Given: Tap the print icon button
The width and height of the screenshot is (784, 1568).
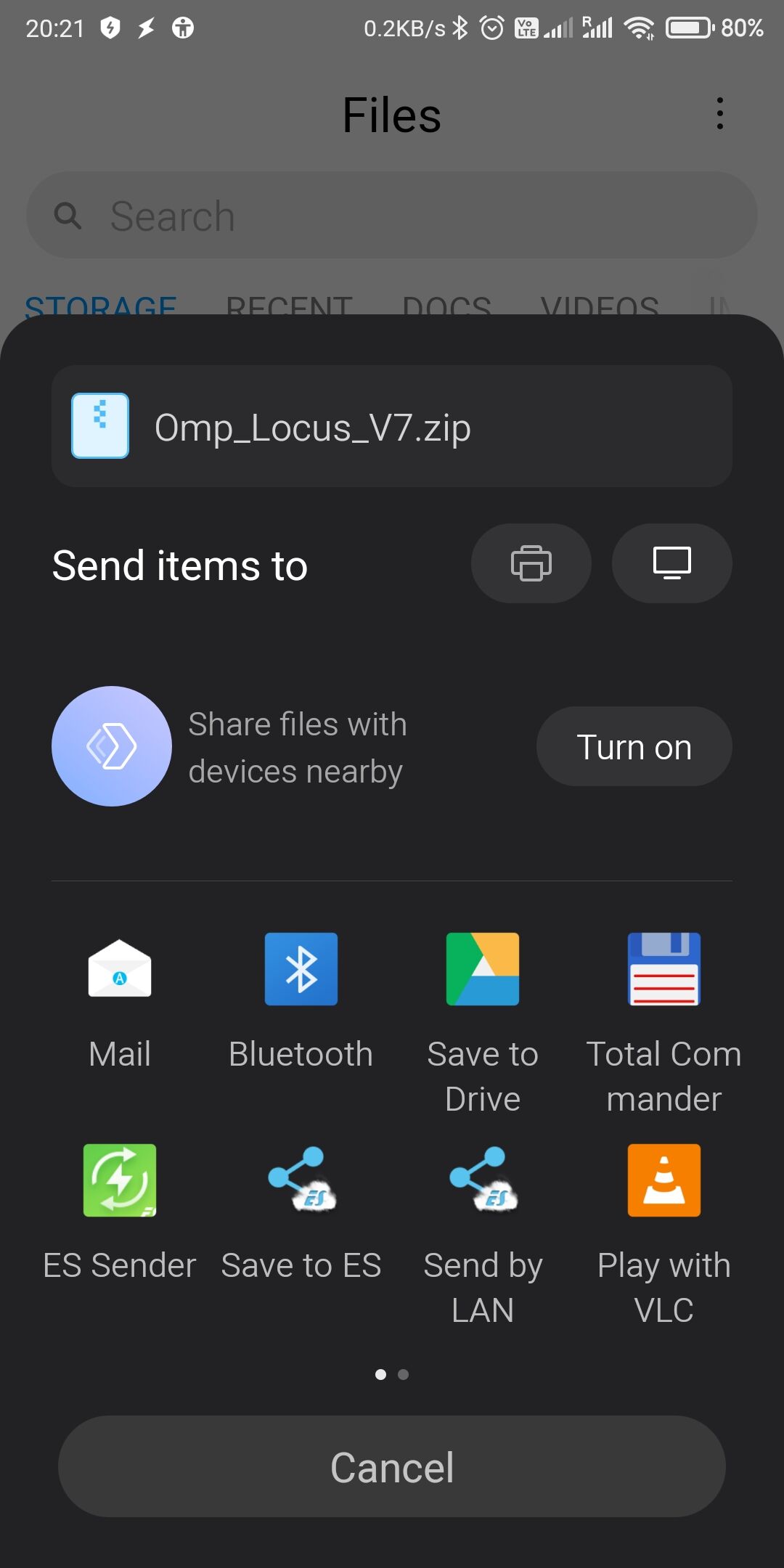Looking at the screenshot, I should pos(531,563).
